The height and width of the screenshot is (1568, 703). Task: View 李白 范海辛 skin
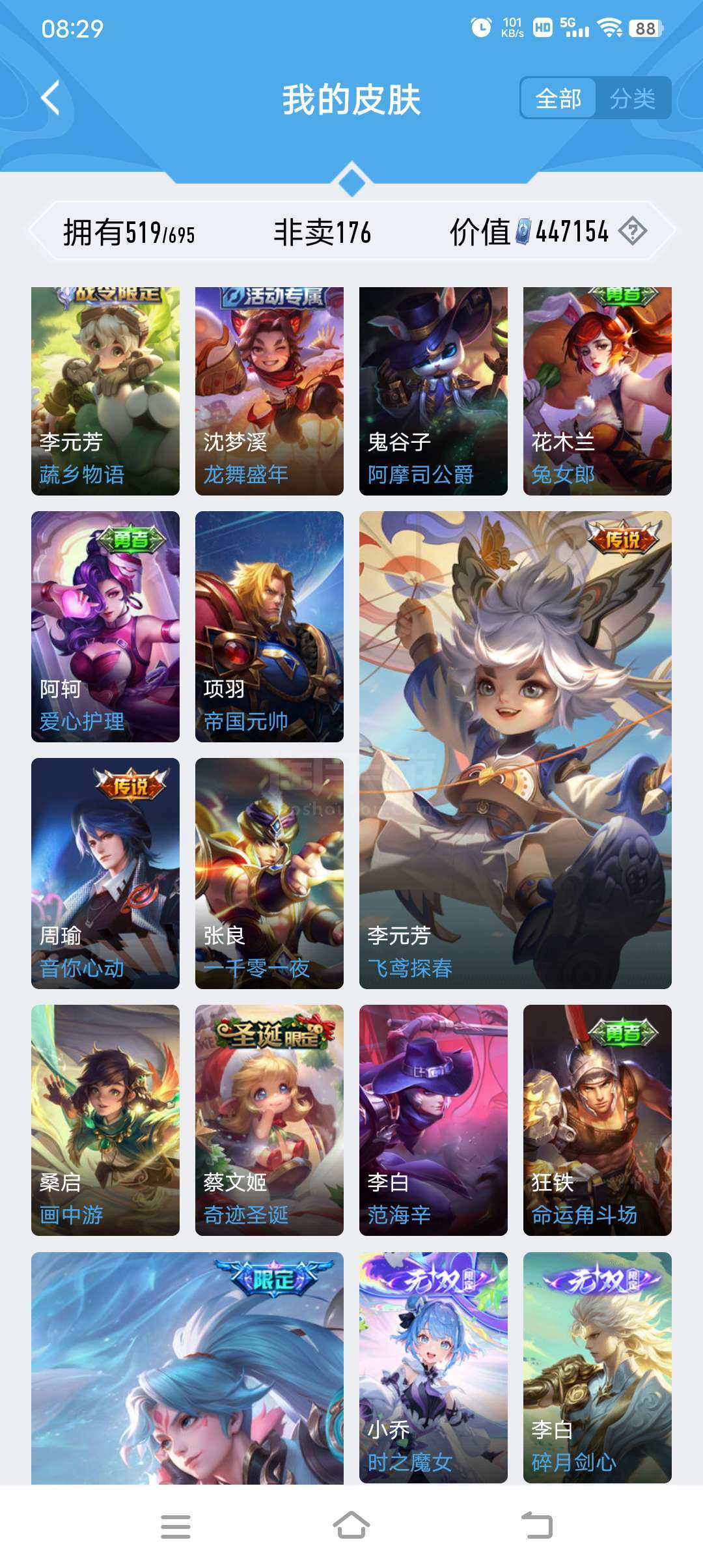click(434, 1120)
